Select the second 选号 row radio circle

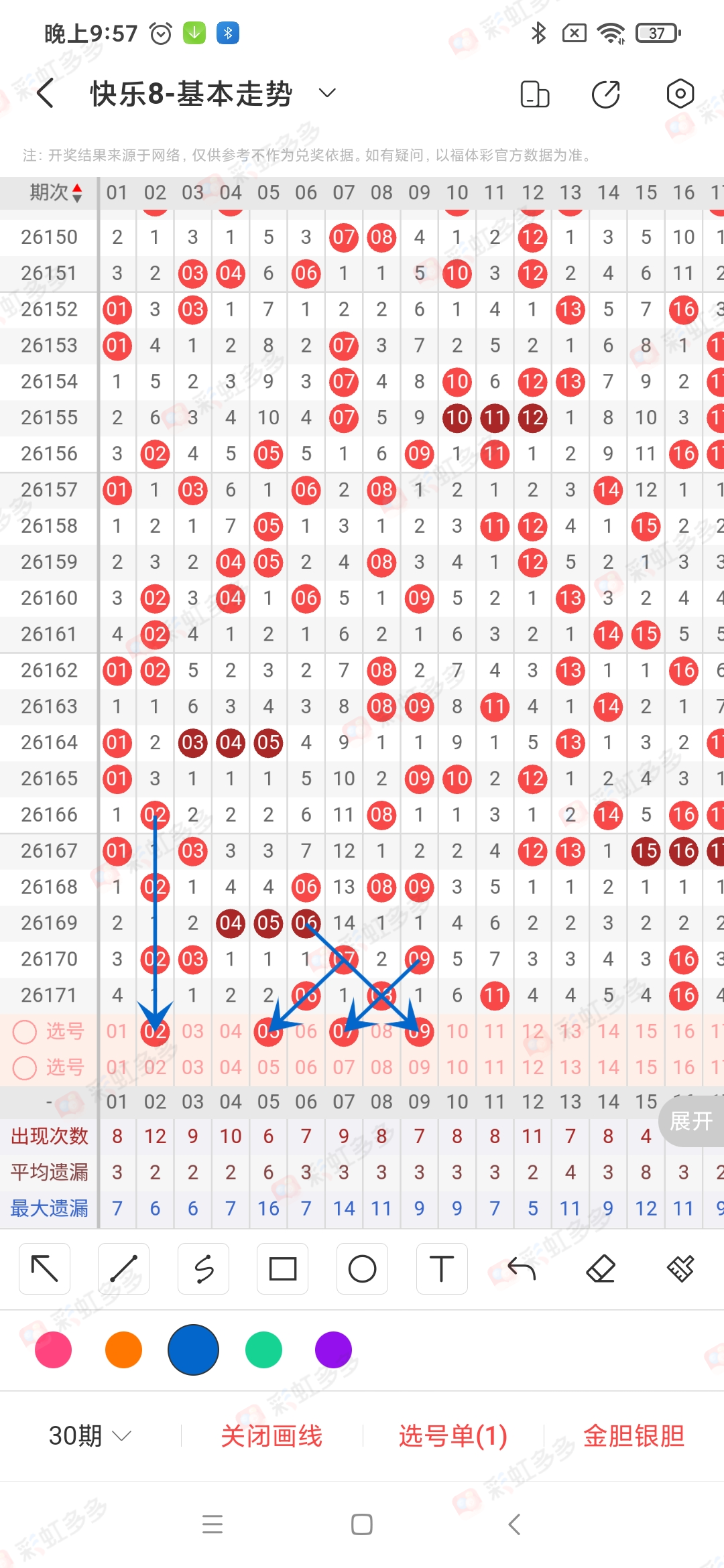tap(25, 1067)
